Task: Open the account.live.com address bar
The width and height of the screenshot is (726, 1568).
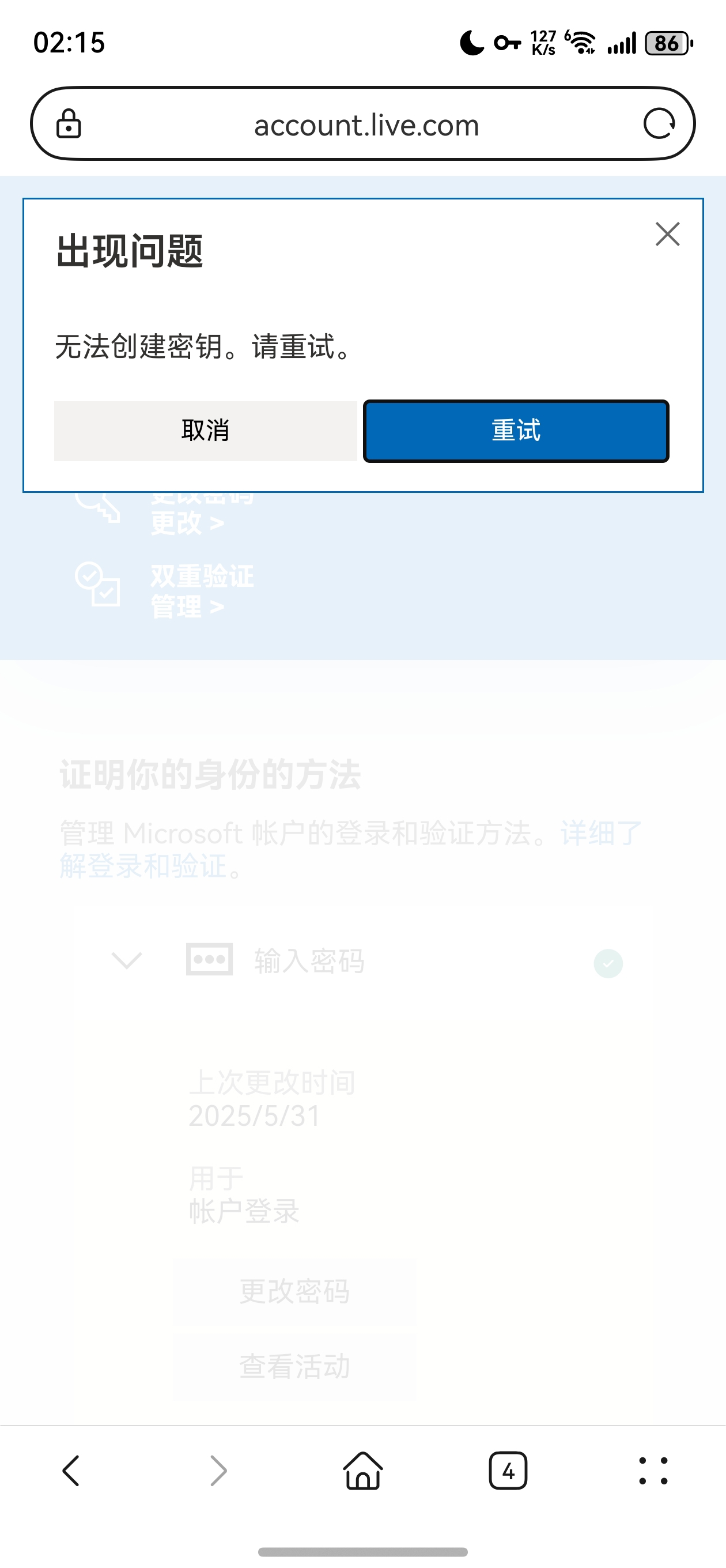Action: pyautogui.click(x=365, y=125)
